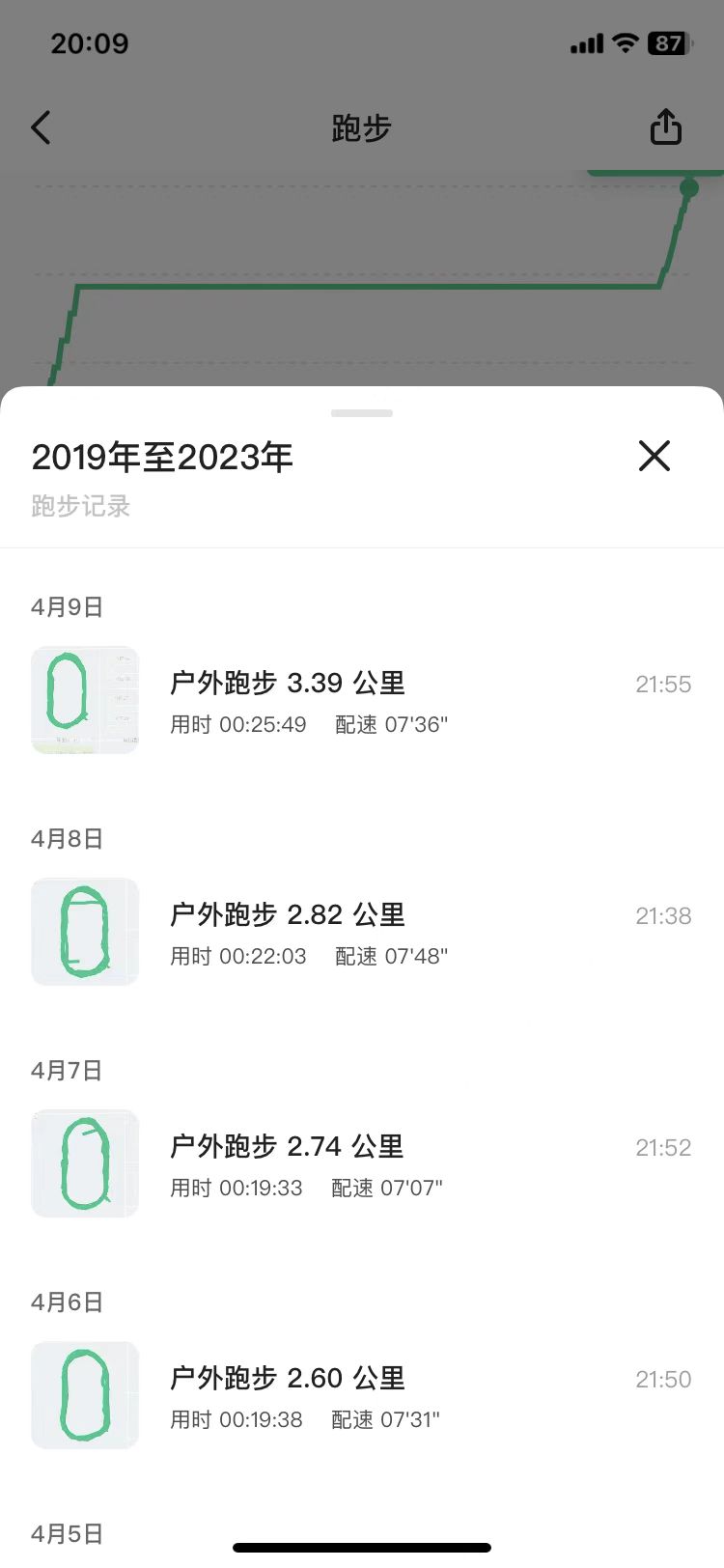Screen dimensions: 724x1568
Task: Dismiss the record sheet with the X
Action: click(x=654, y=456)
